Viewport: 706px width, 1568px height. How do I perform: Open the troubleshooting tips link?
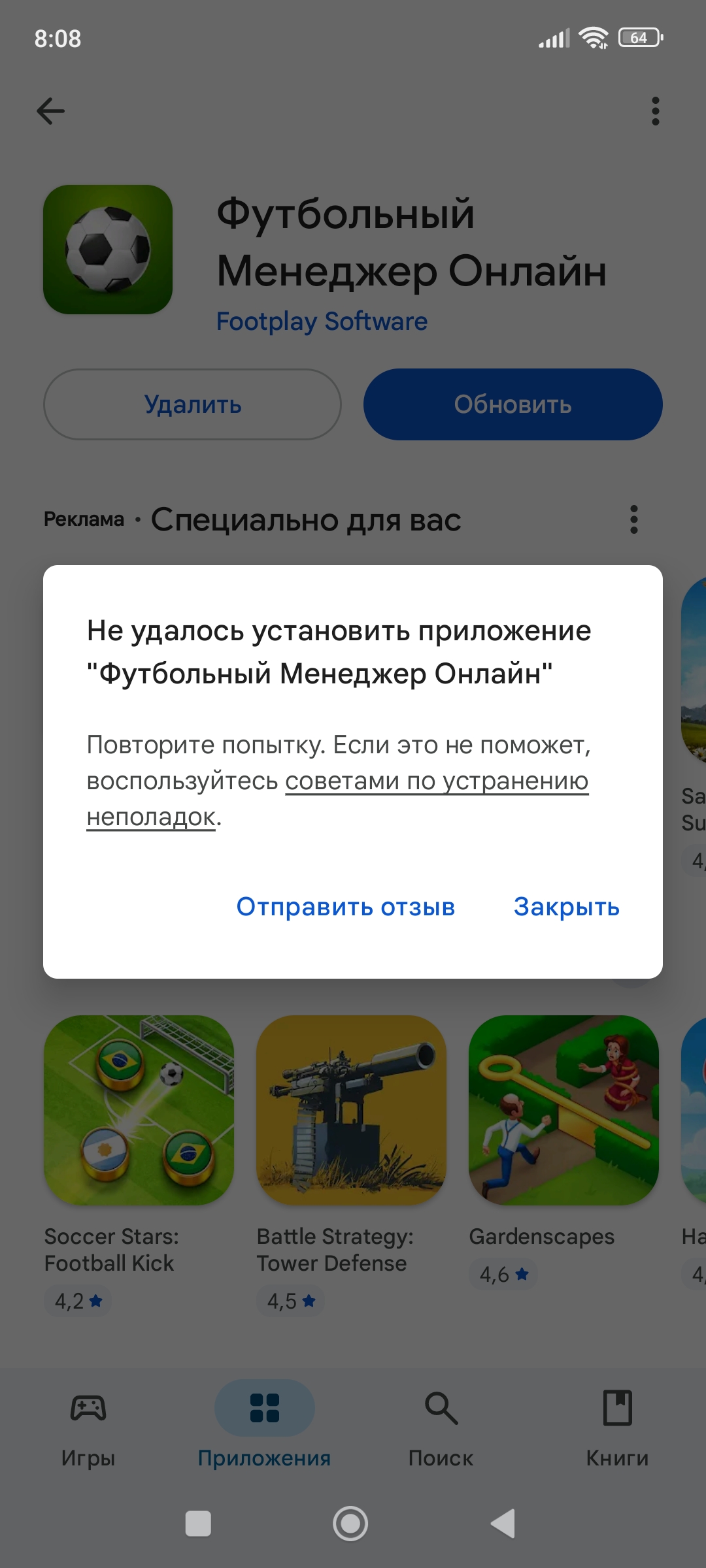point(437,781)
